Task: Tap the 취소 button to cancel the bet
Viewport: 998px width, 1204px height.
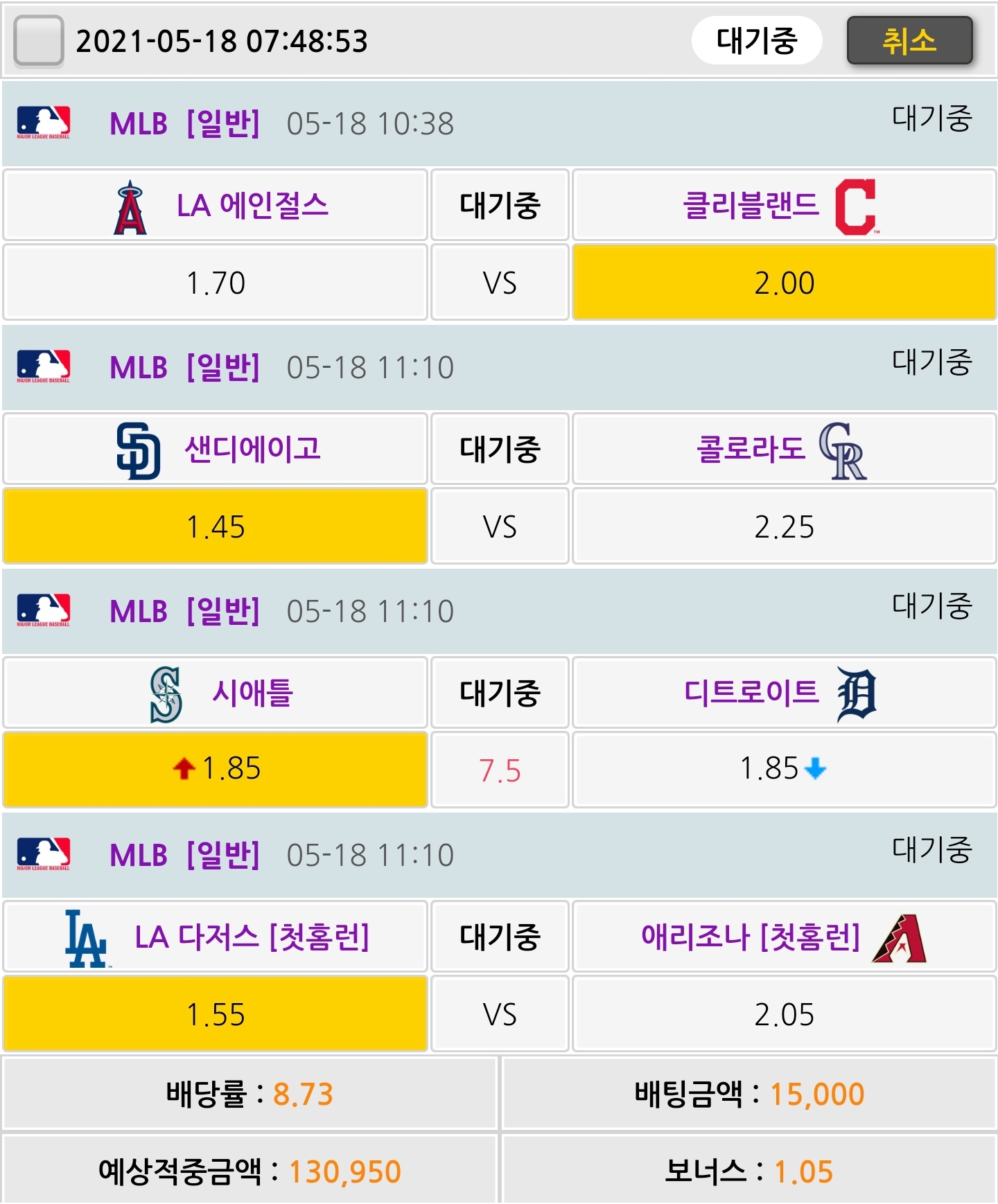Action: click(x=909, y=41)
